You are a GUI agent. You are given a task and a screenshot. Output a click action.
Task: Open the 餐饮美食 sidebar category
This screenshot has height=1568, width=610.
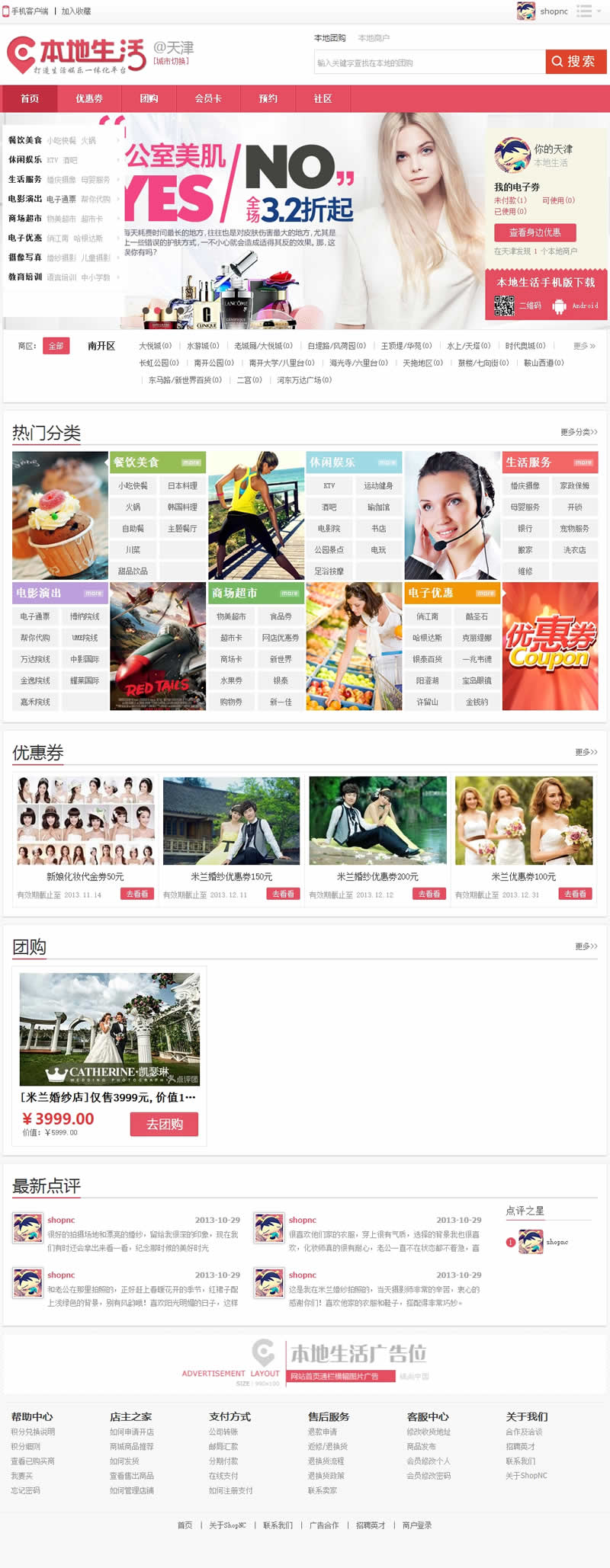pyautogui.click(x=25, y=140)
